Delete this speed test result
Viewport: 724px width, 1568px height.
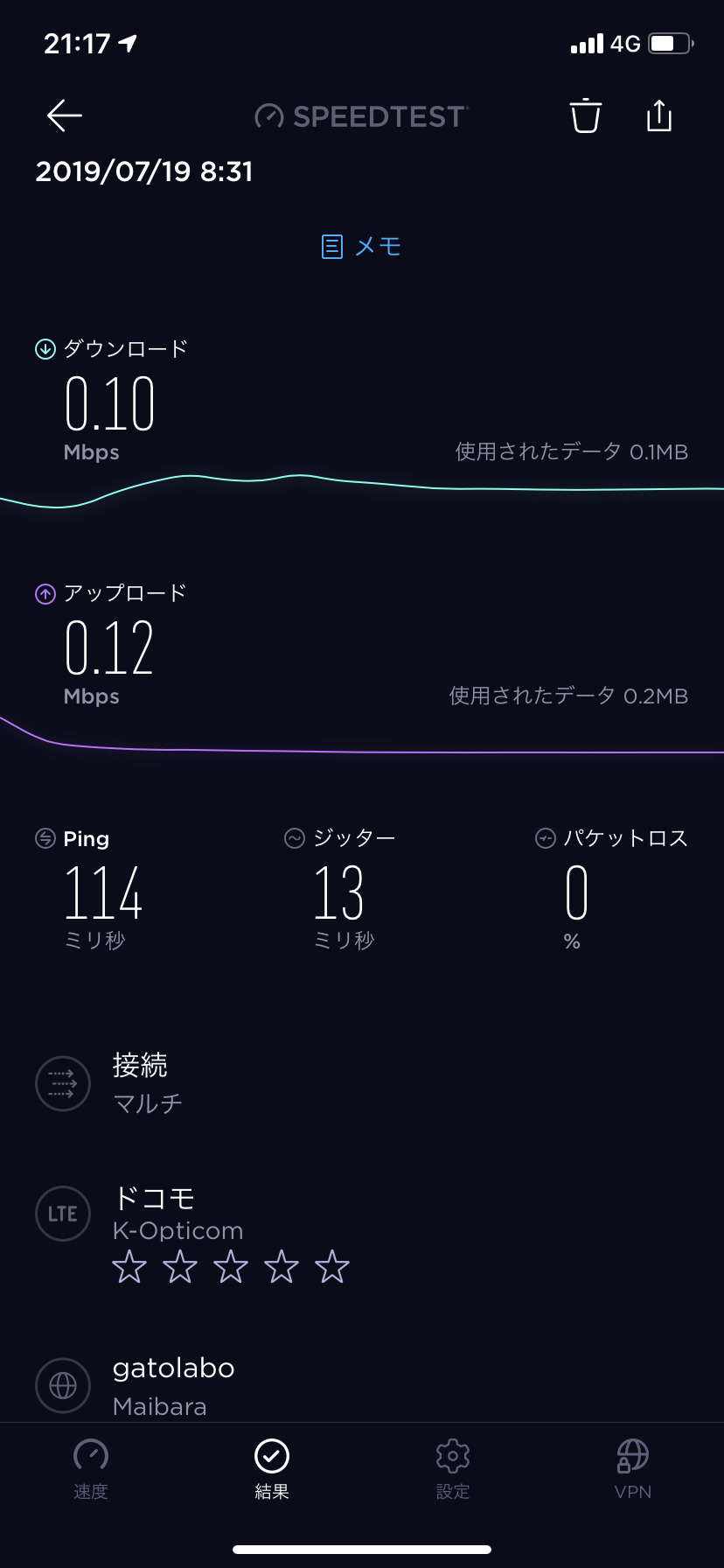[585, 115]
